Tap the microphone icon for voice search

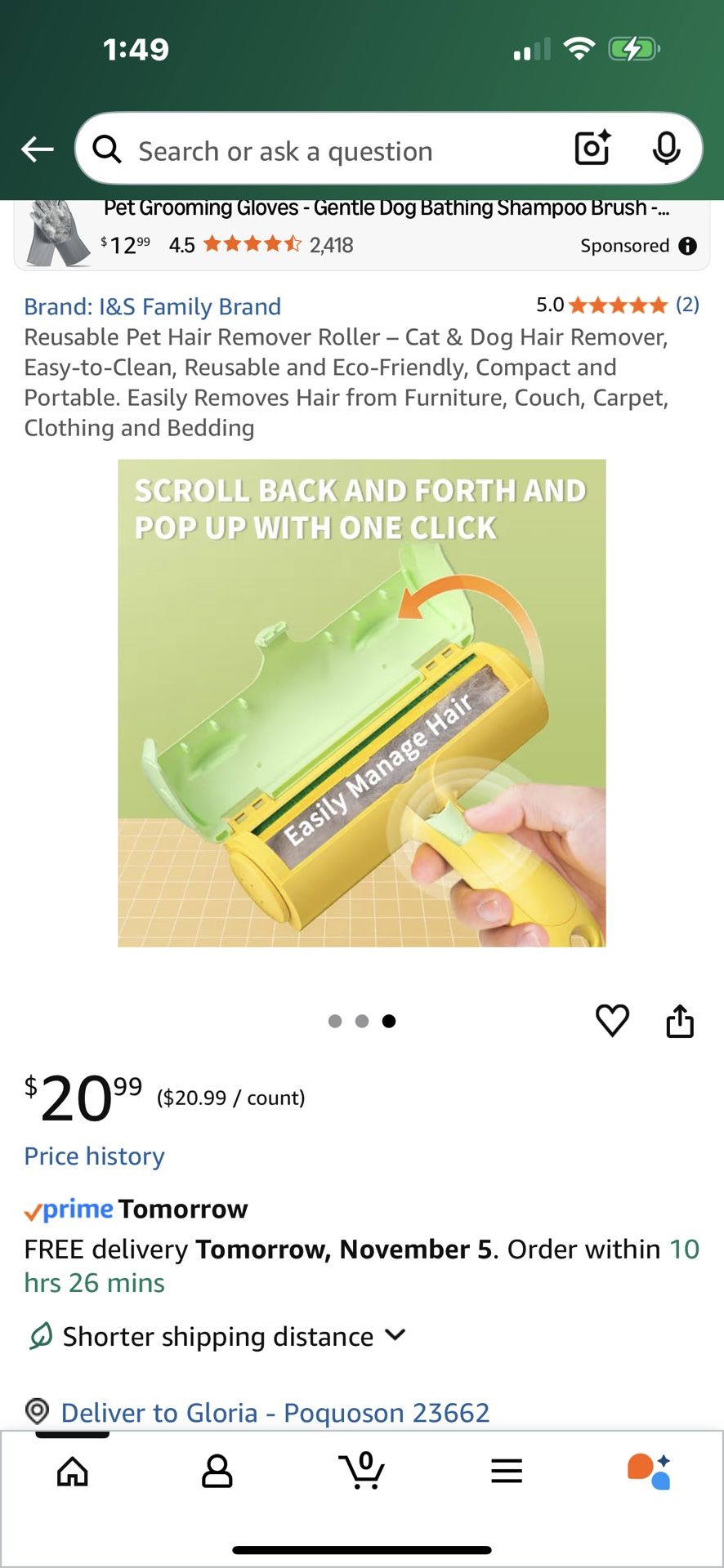click(668, 149)
